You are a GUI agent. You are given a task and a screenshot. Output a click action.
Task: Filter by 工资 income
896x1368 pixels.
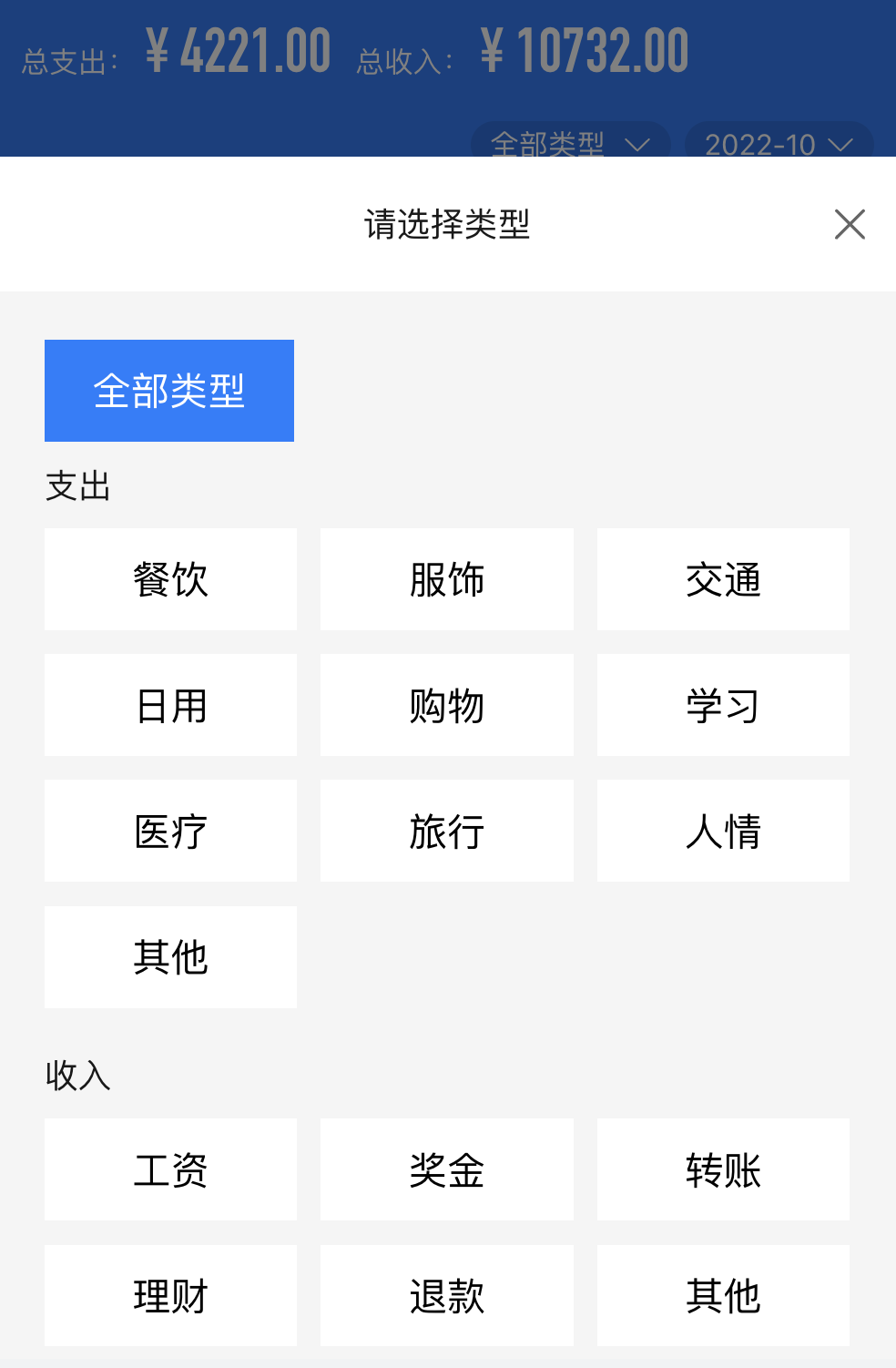[170, 1169]
